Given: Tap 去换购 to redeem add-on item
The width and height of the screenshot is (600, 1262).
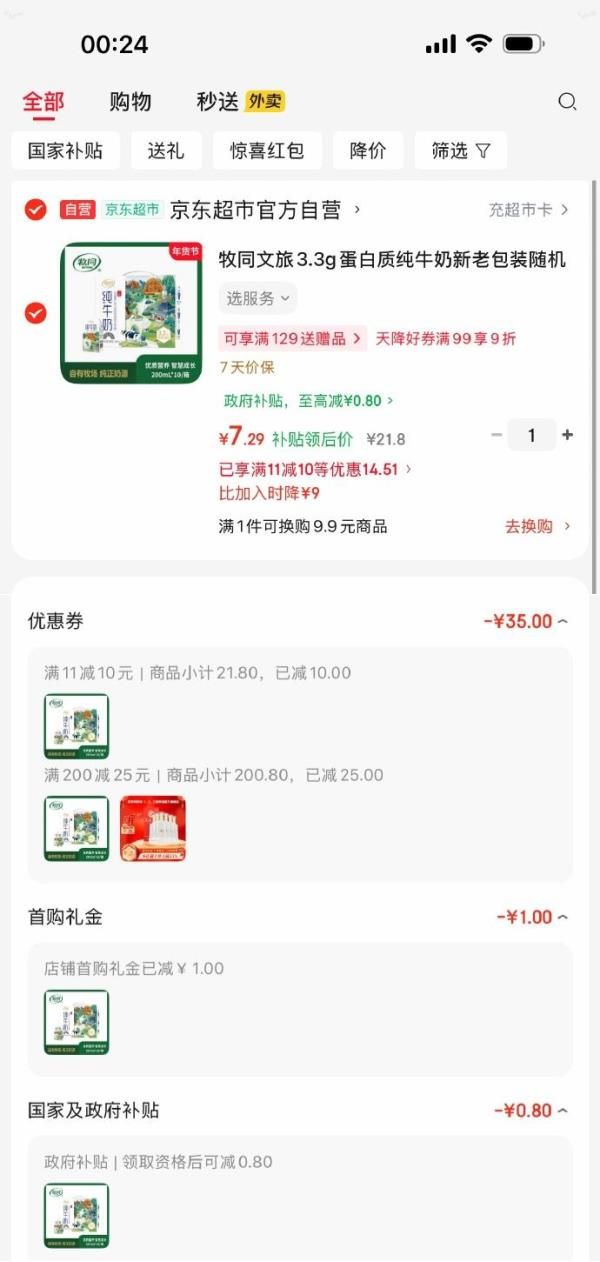Looking at the screenshot, I should [x=537, y=526].
